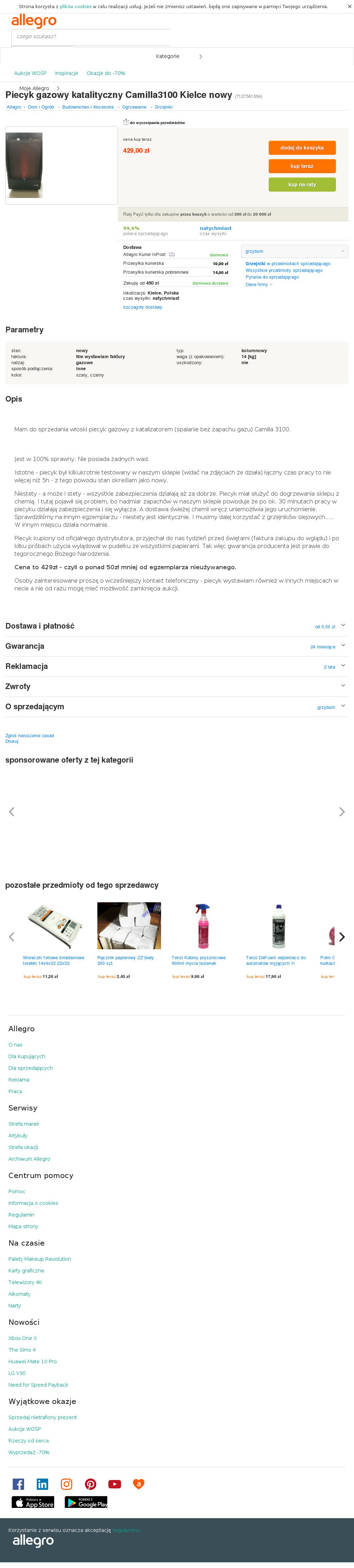354x1568 pixels.
Task: Tap the 'czego szukasz?' search field
Action: click(91, 36)
